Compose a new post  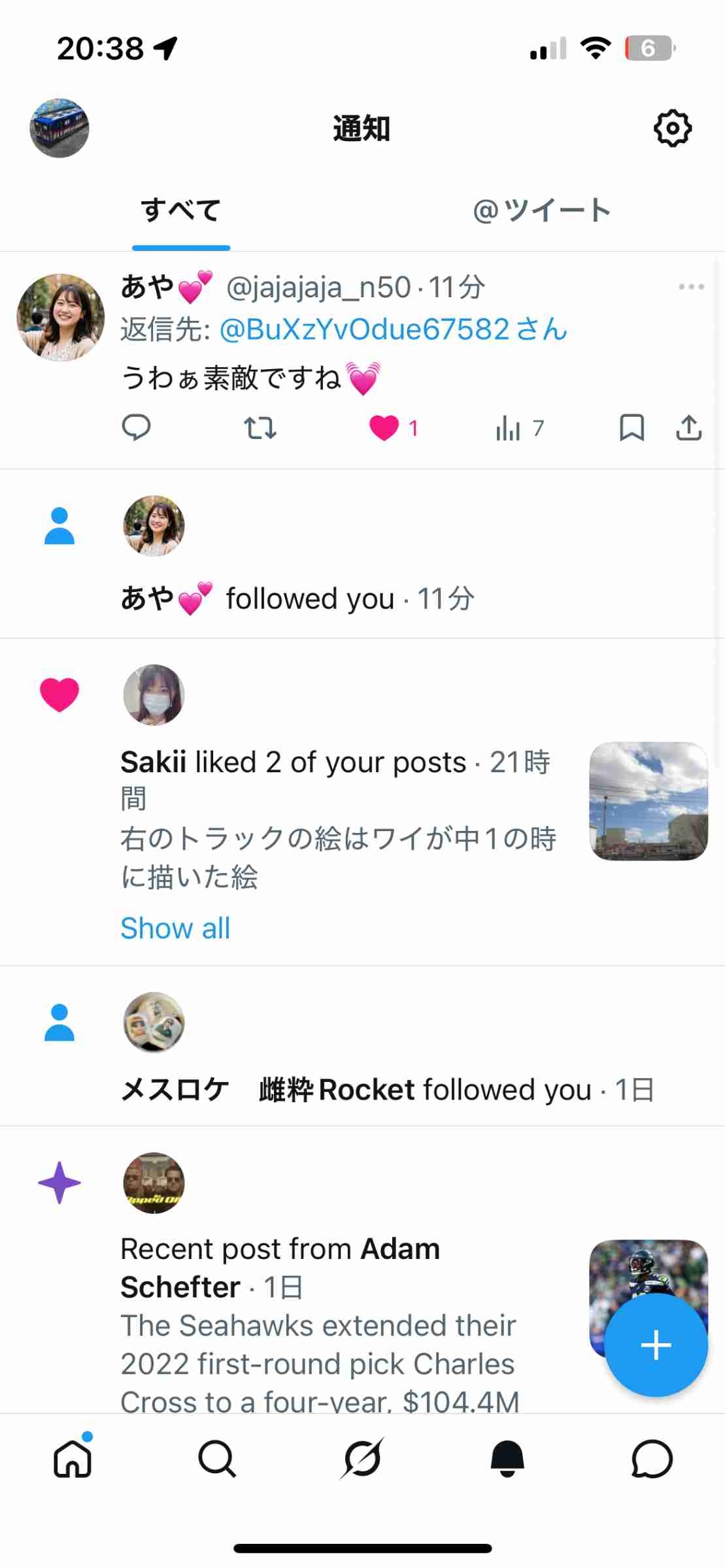pyautogui.click(x=656, y=1345)
